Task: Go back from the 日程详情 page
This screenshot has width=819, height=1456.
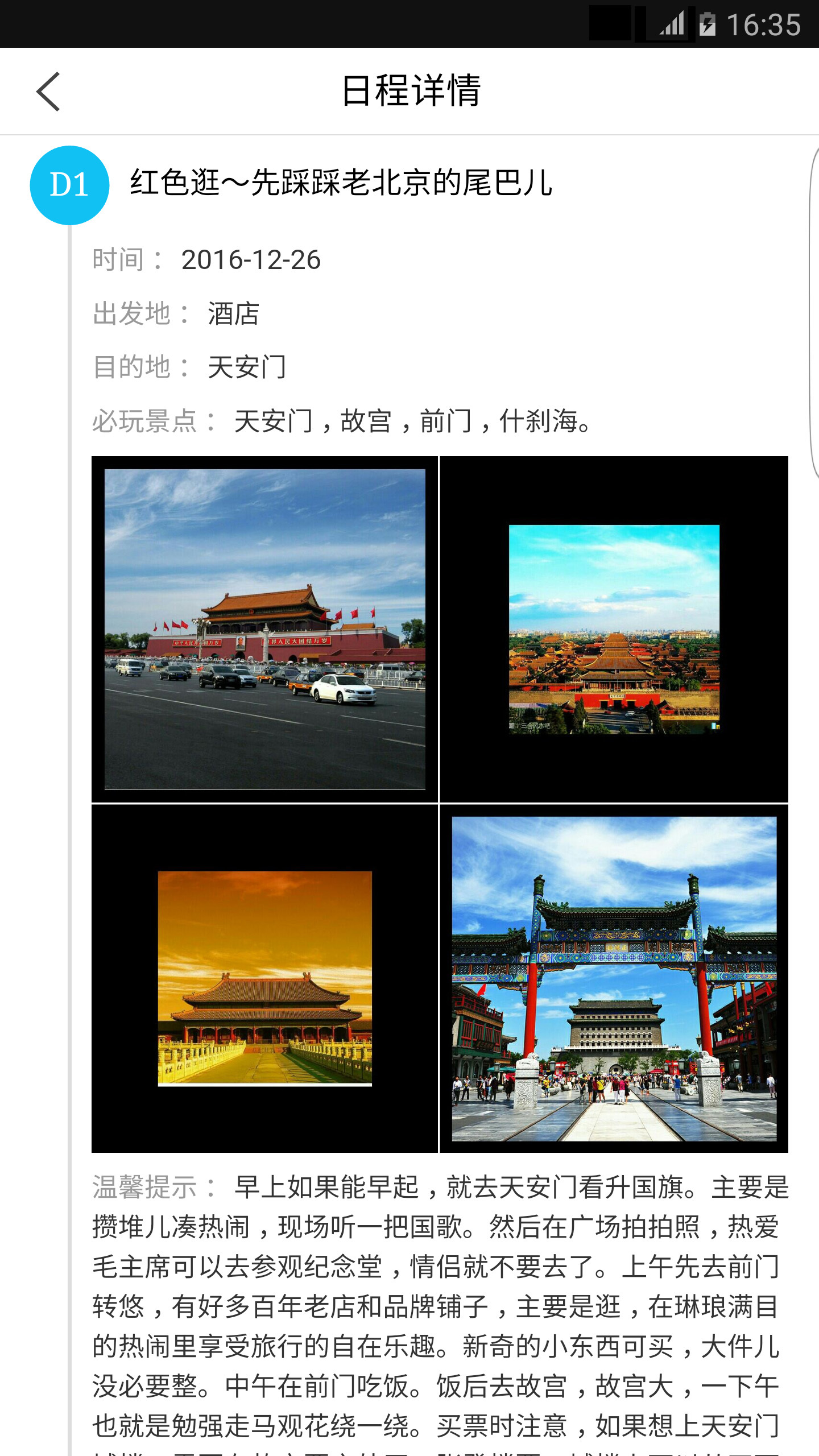Action: pyautogui.click(x=48, y=92)
